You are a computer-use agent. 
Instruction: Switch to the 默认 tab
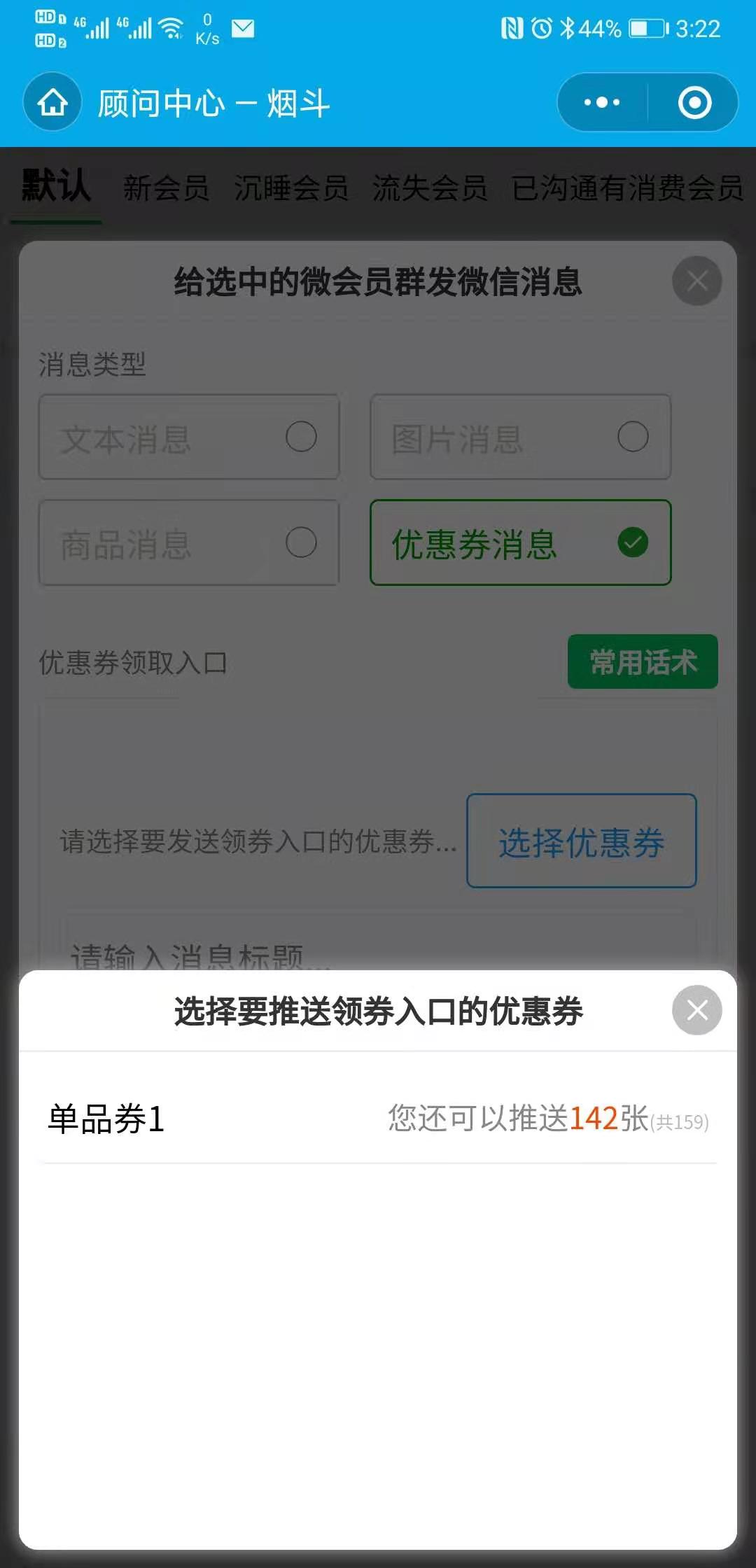tap(56, 186)
